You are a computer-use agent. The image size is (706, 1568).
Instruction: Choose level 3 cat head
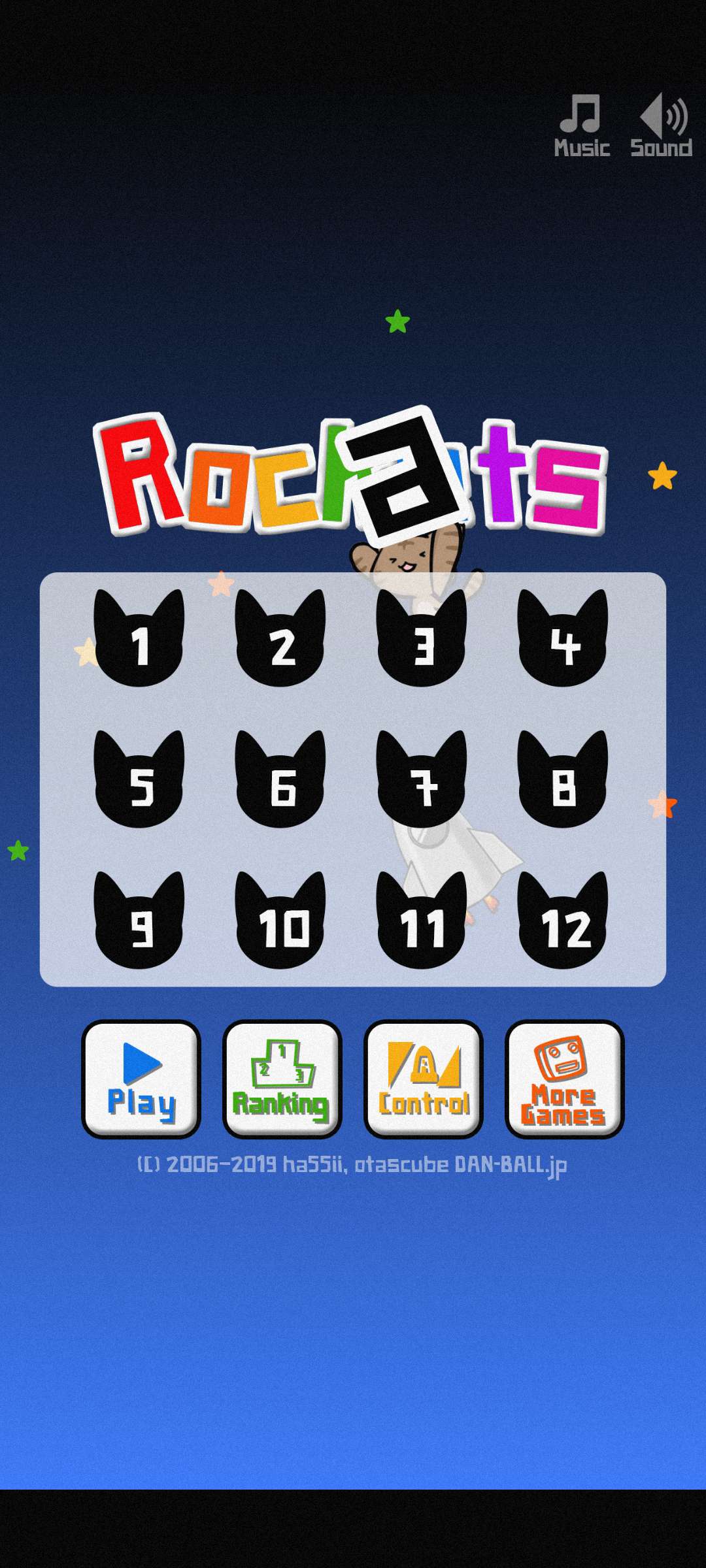422,640
